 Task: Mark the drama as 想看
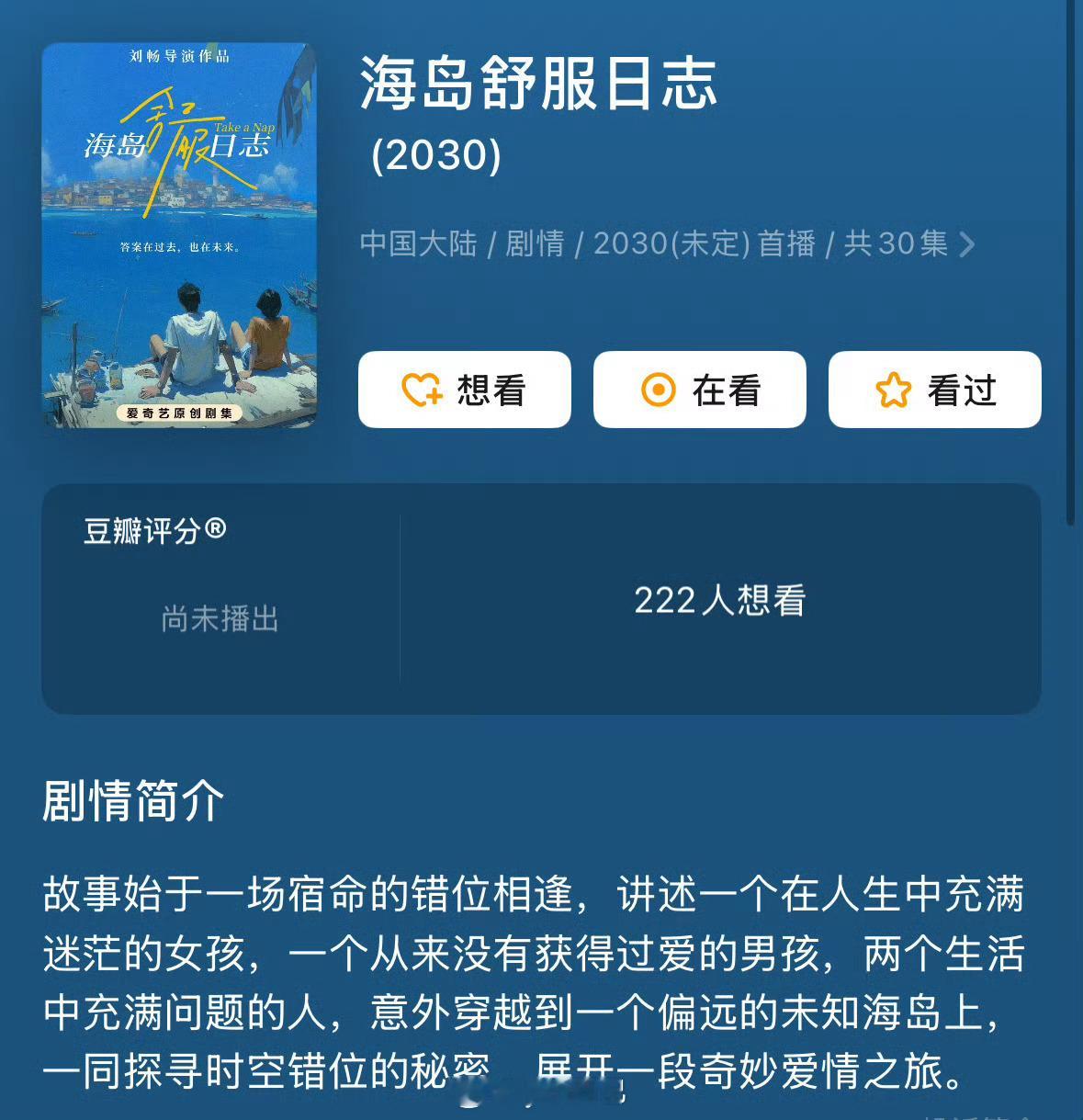coord(464,390)
